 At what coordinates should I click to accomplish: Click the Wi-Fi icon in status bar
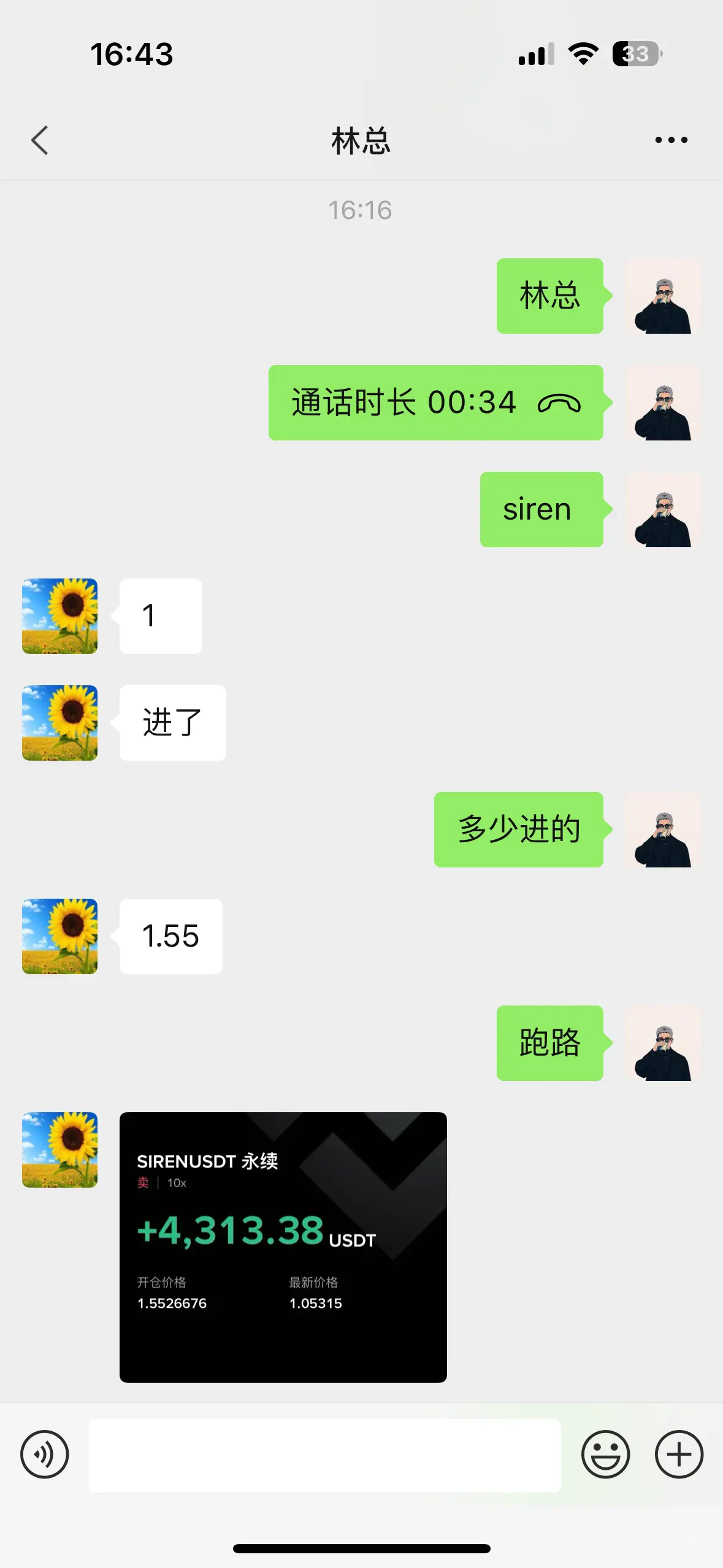[x=582, y=54]
